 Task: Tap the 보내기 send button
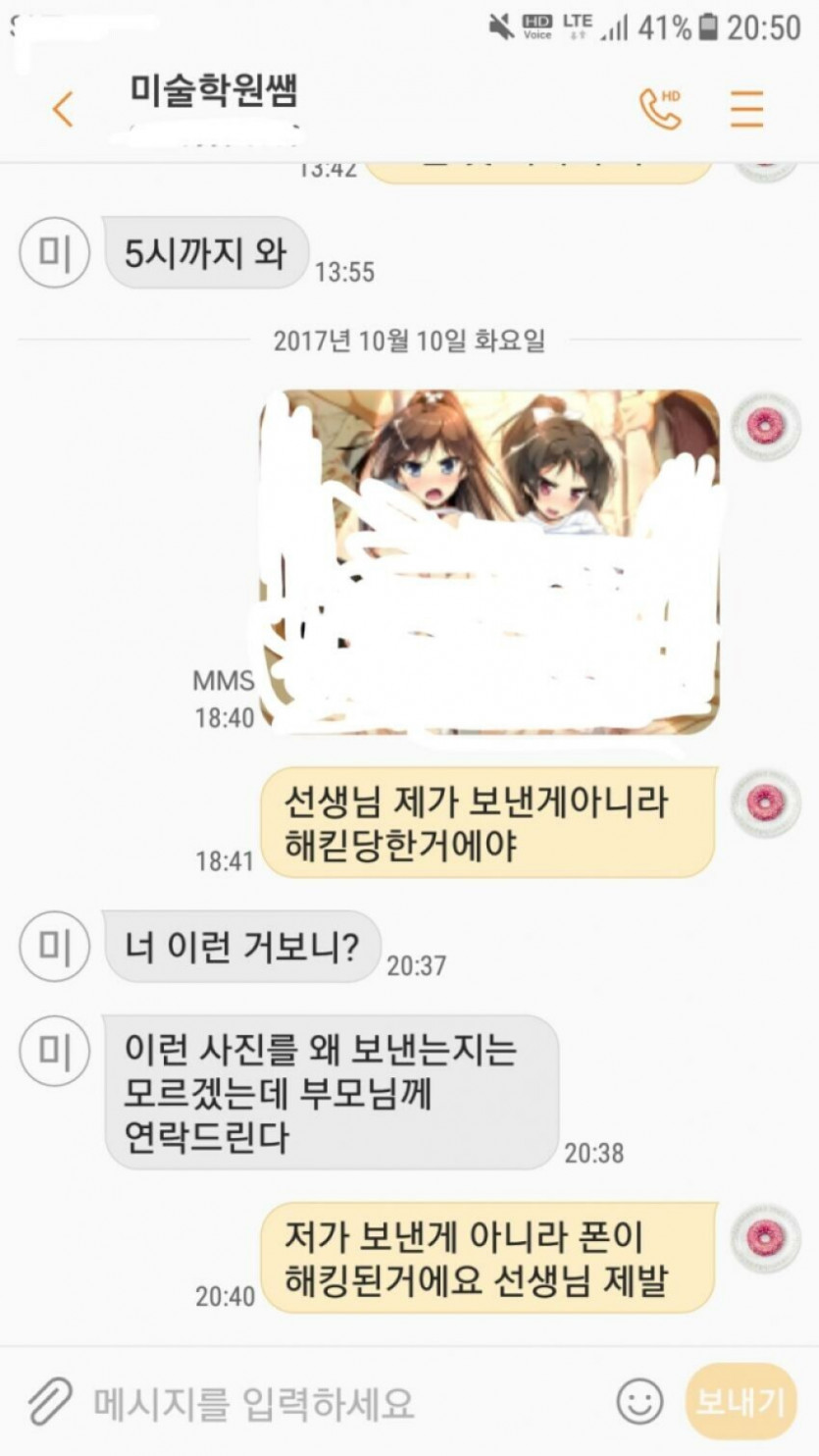click(x=741, y=1402)
